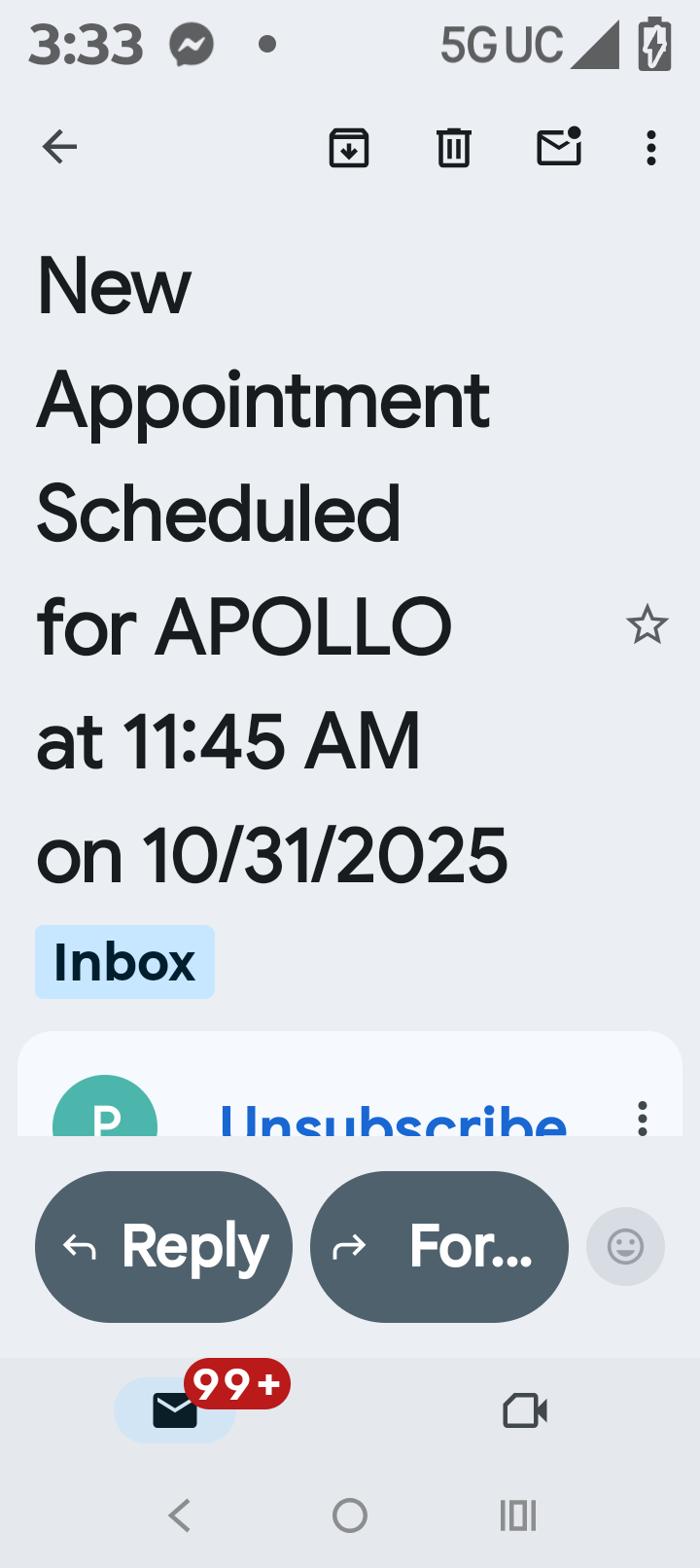The height and width of the screenshot is (1568, 700).
Task: Tap the Unsubscribe link
Action: tap(393, 1119)
